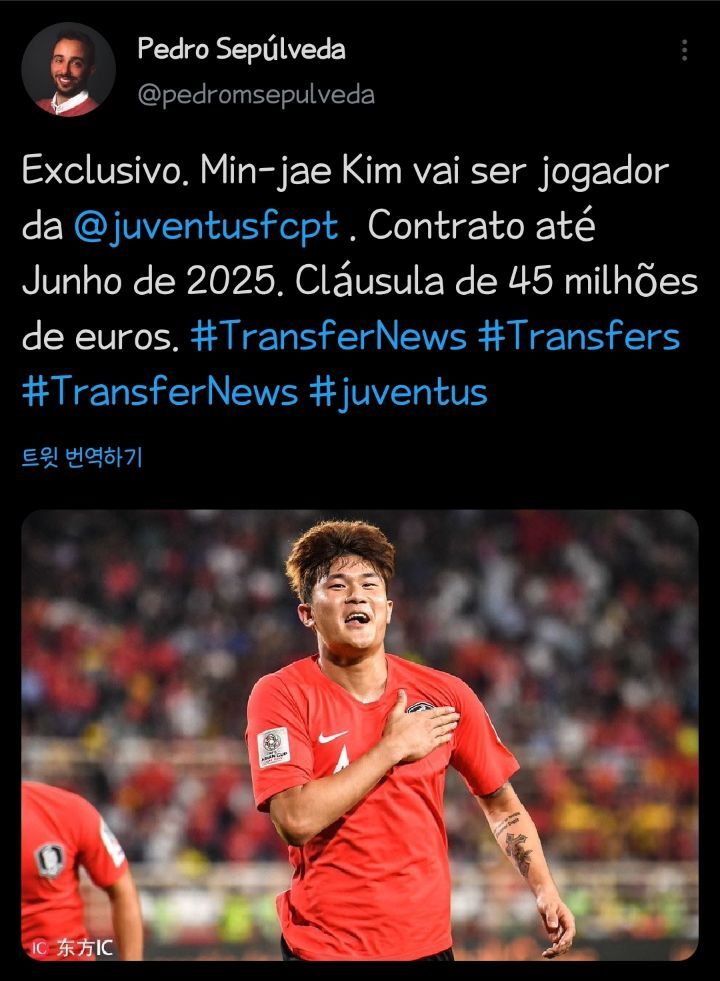Open the #juventus hashtag
720x981 pixels.
point(397,391)
